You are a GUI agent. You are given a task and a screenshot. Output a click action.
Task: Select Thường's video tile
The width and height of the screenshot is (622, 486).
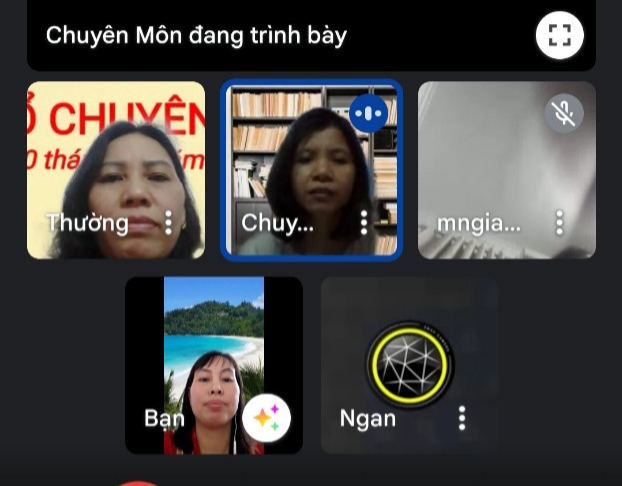tap(115, 160)
